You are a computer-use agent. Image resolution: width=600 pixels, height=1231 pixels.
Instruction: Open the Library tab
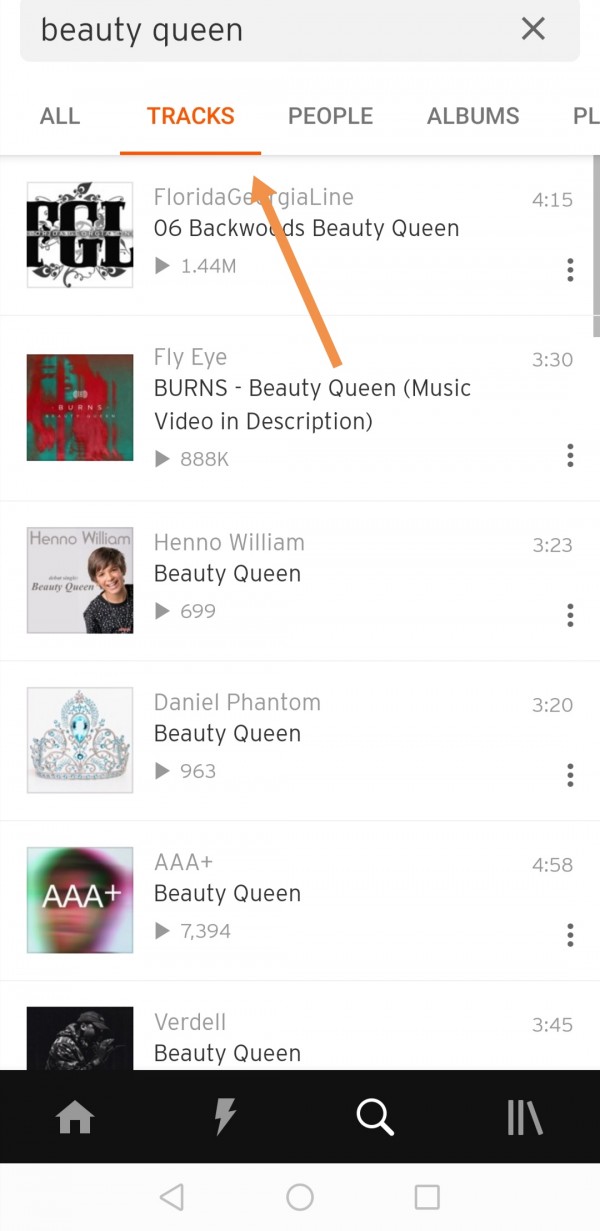click(524, 1117)
